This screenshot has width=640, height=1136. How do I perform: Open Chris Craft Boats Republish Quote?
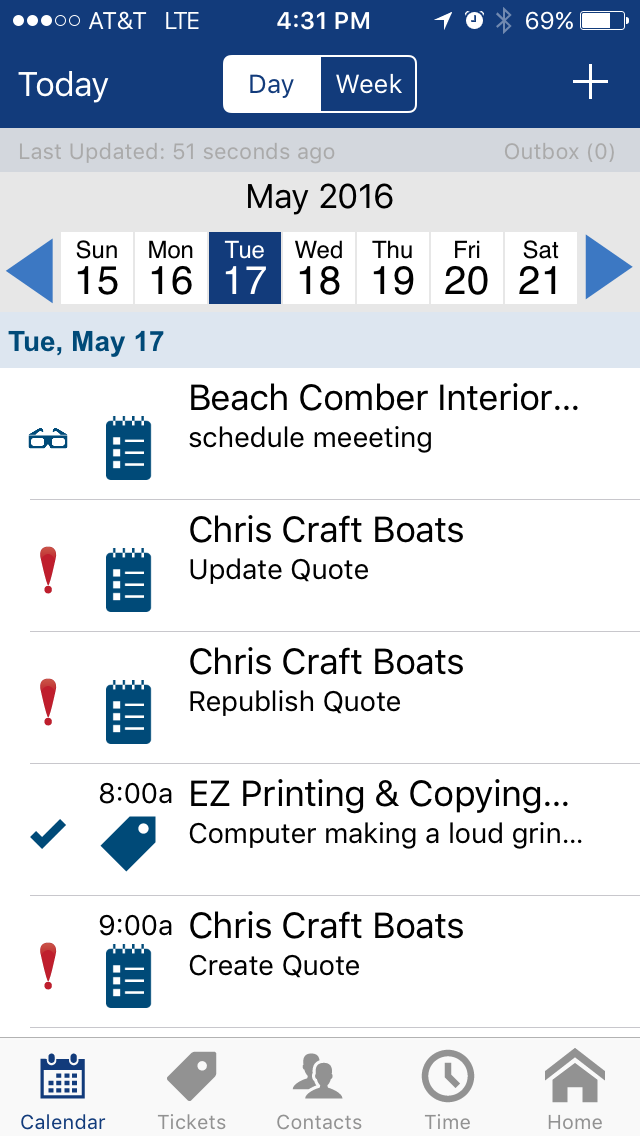[326, 680]
